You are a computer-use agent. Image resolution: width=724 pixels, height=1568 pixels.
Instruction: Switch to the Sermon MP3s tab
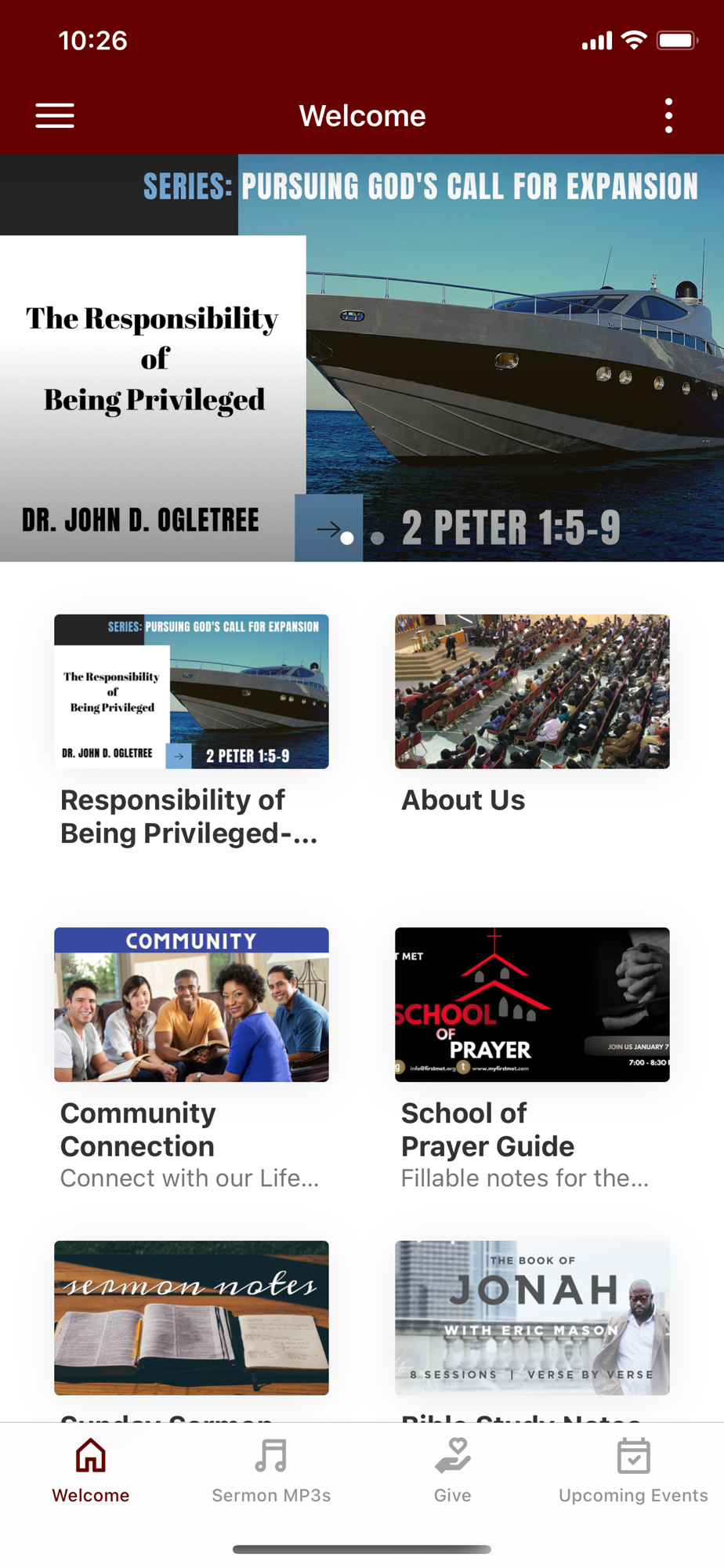click(x=271, y=1471)
